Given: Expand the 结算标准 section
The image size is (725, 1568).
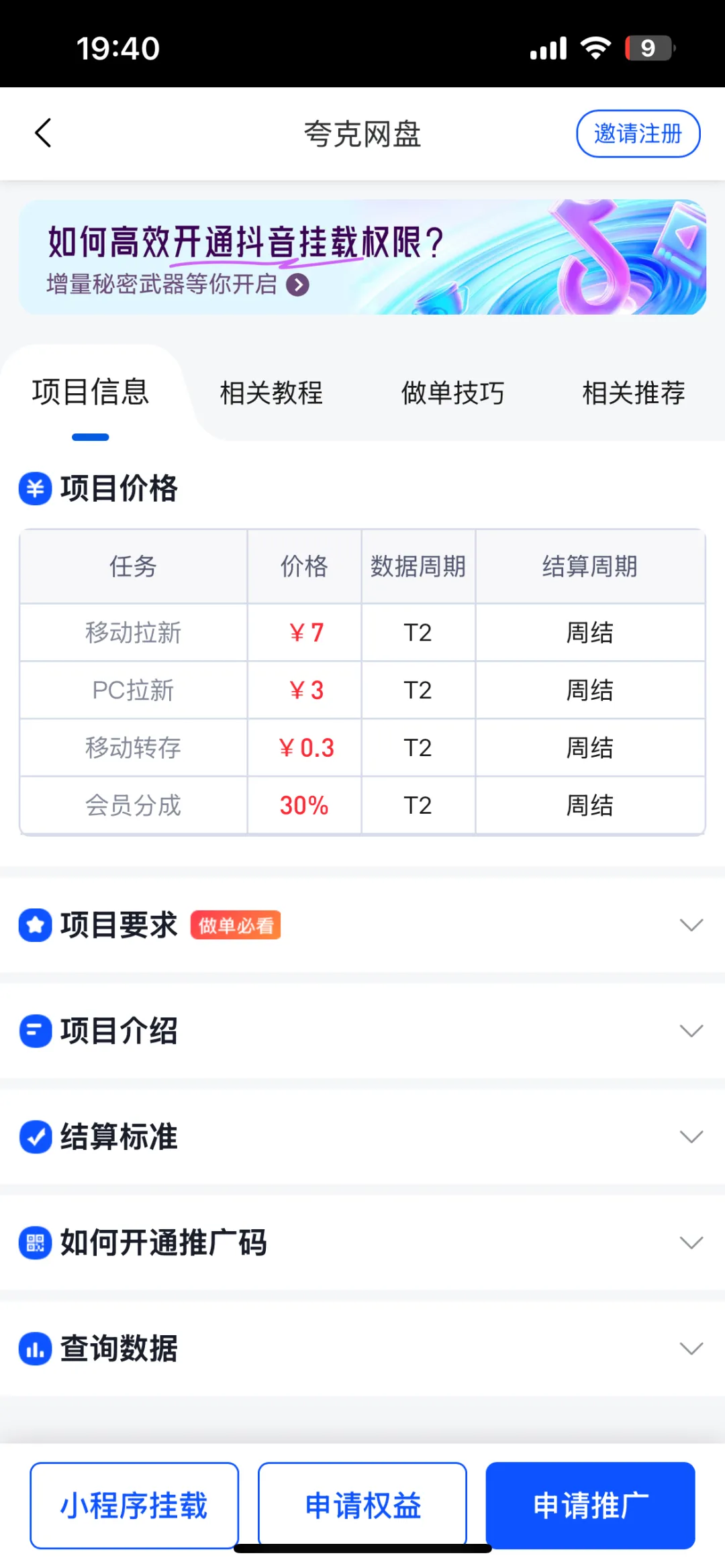Looking at the screenshot, I should click(691, 1137).
